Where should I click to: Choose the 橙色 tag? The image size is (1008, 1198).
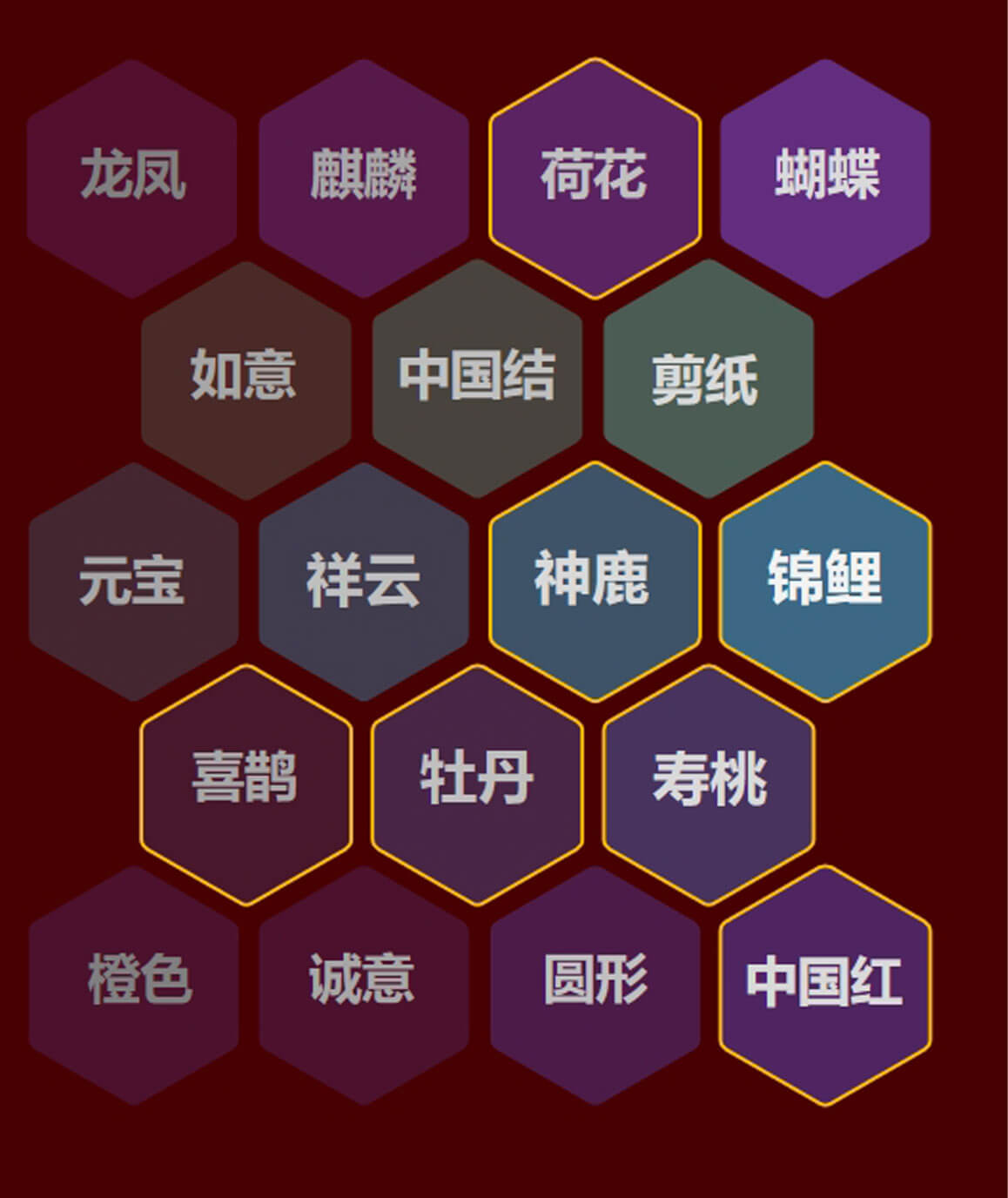[x=133, y=984]
